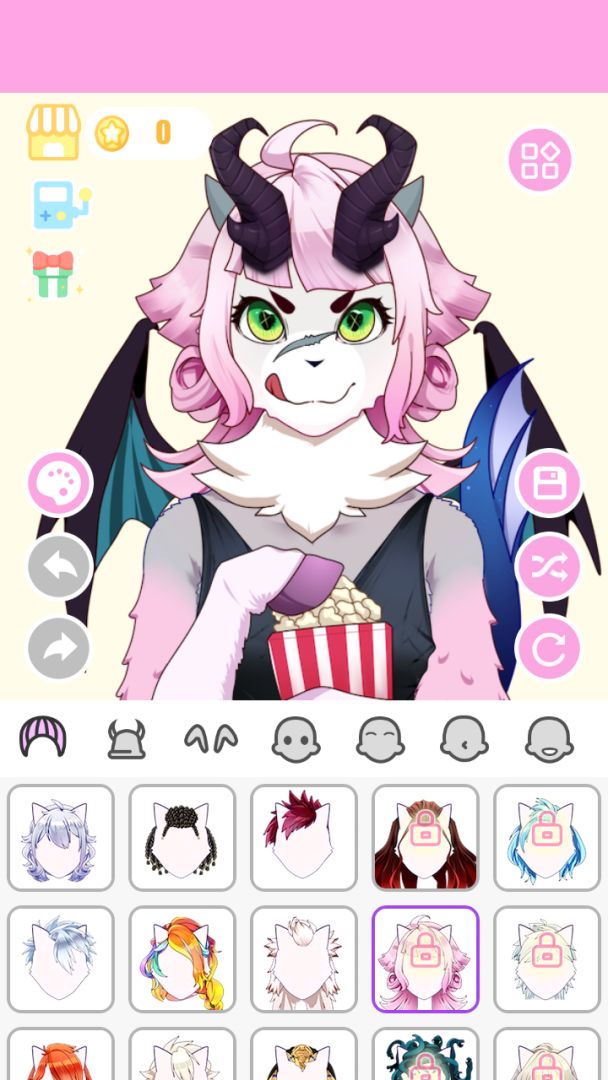Viewport: 608px width, 1080px height.
Task: Select the lavender short curly hairstyle
Action: 61,838
